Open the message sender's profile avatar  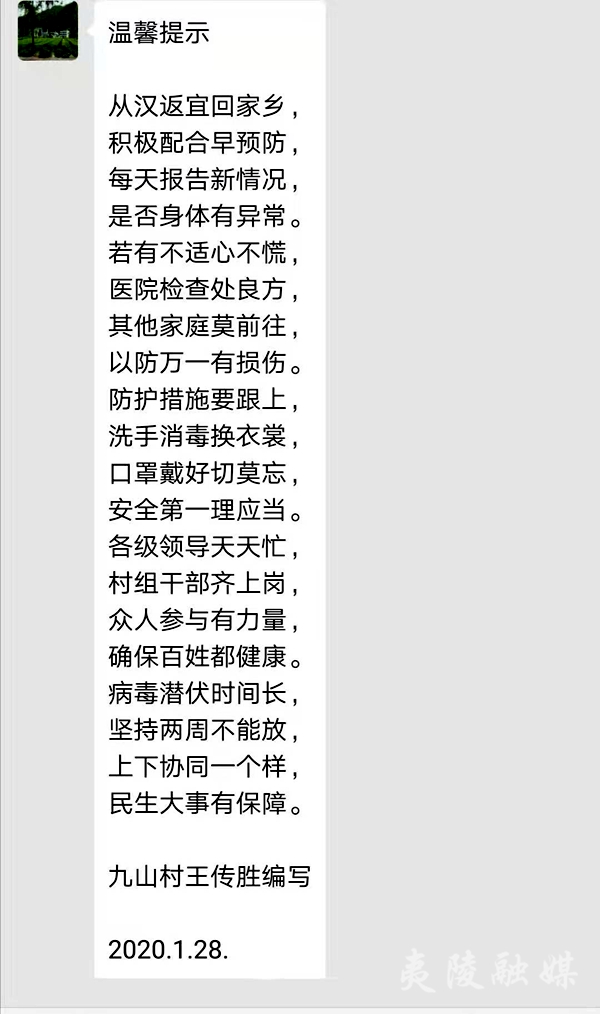tap(48, 30)
